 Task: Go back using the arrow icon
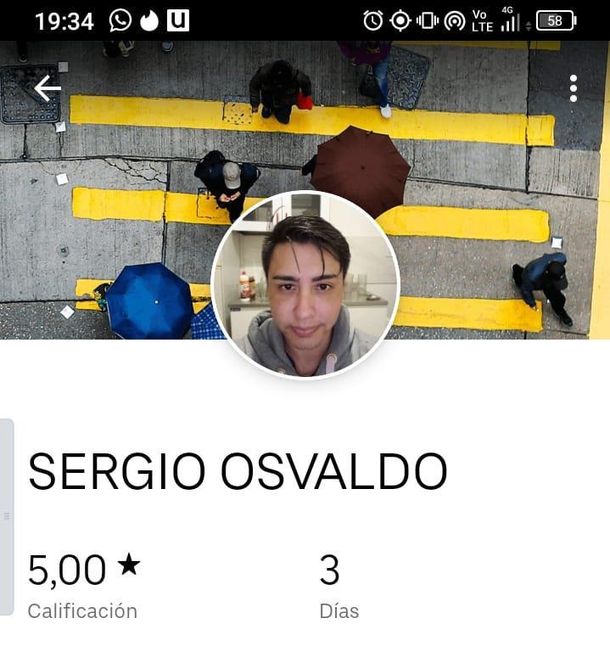pyautogui.click(x=47, y=88)
